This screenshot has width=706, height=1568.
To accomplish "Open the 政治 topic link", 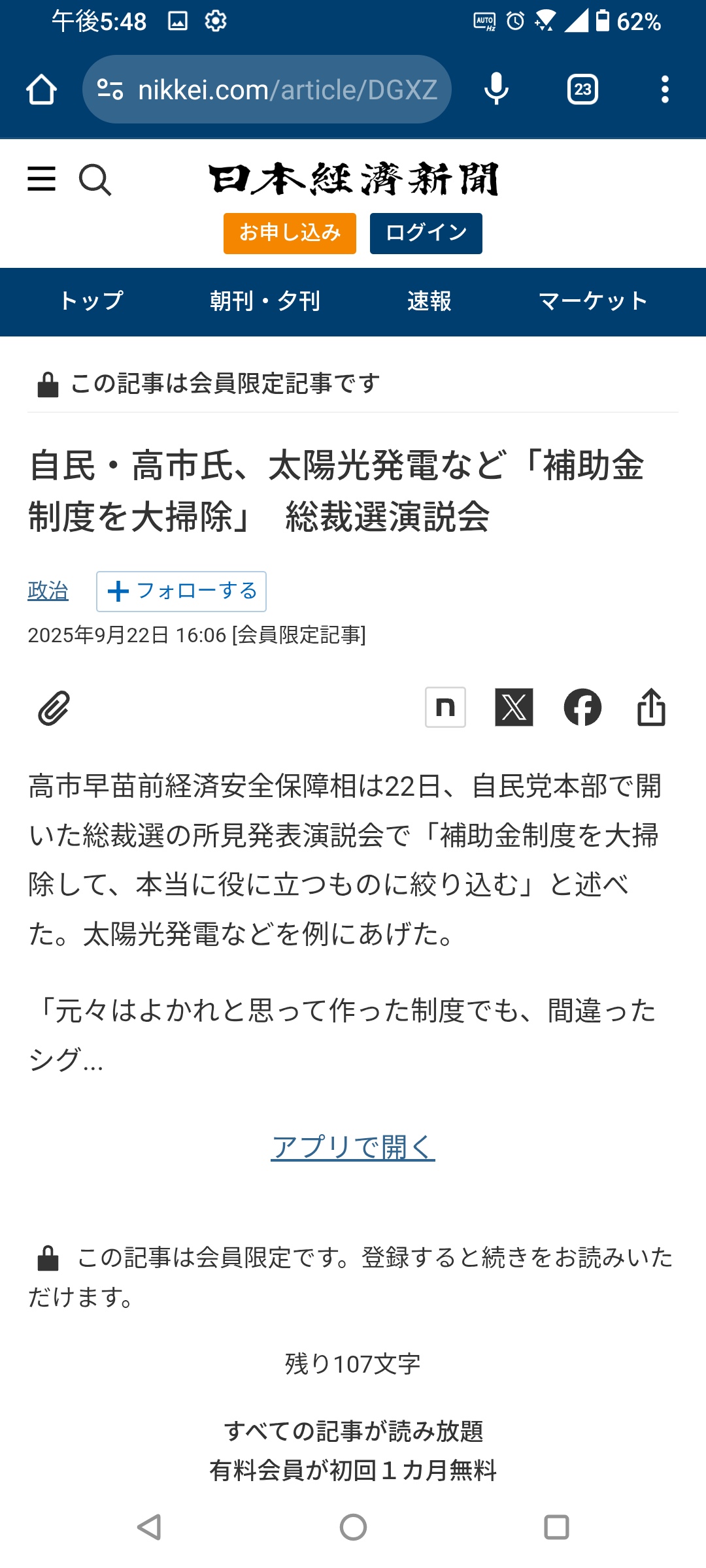I will tap(48, 591).
